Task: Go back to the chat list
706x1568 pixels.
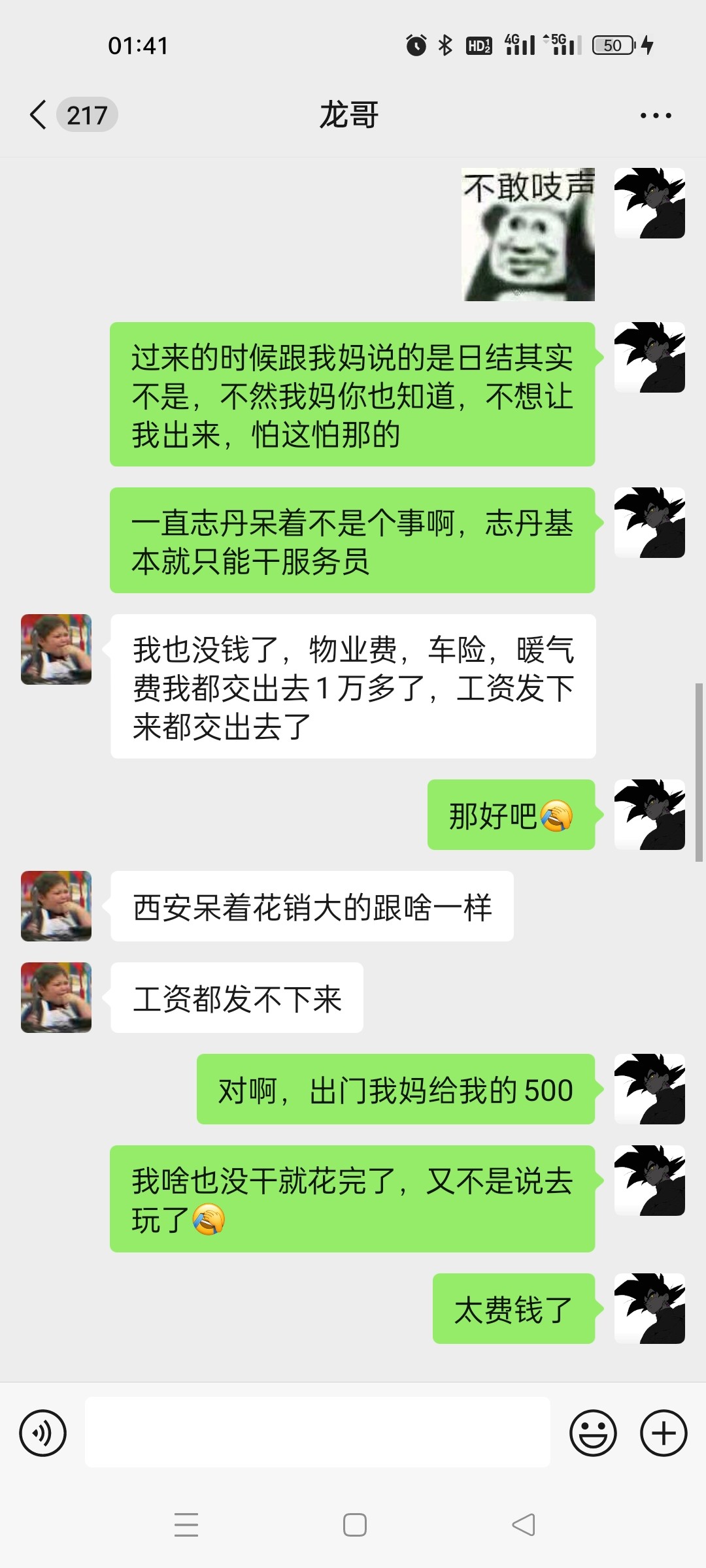Action: (39, 115)
